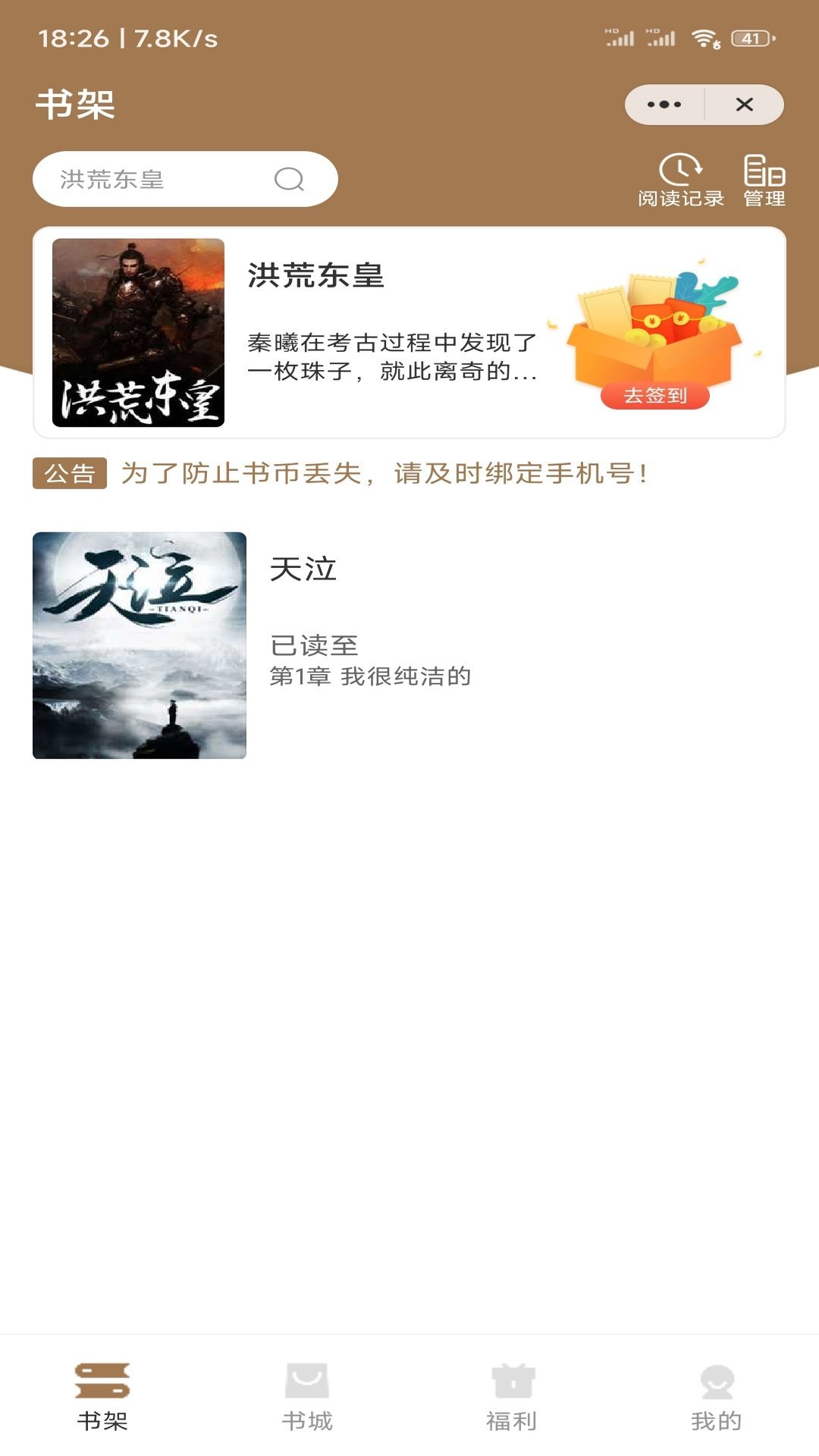Switch to the 书城 tab

coord(307,1397)
